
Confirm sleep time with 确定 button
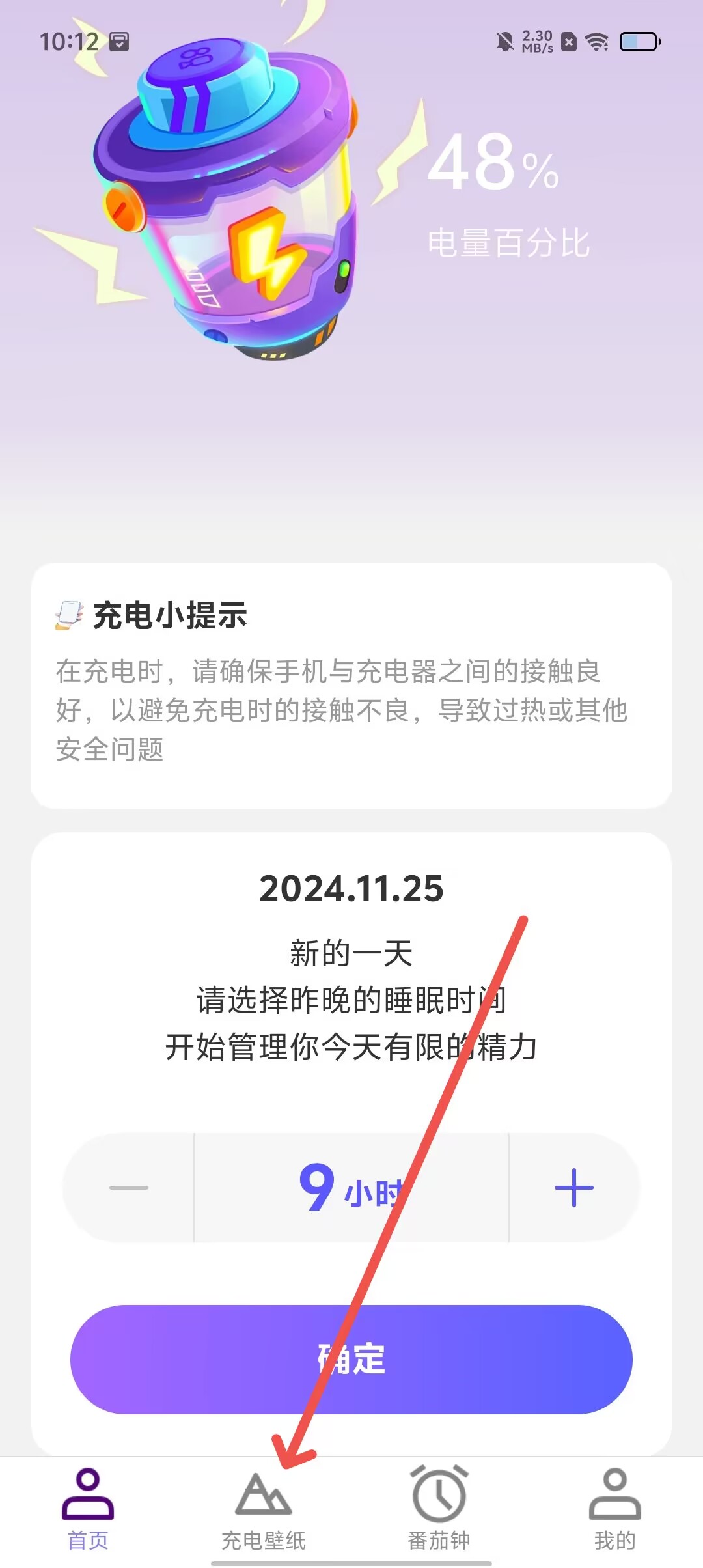351,1359
